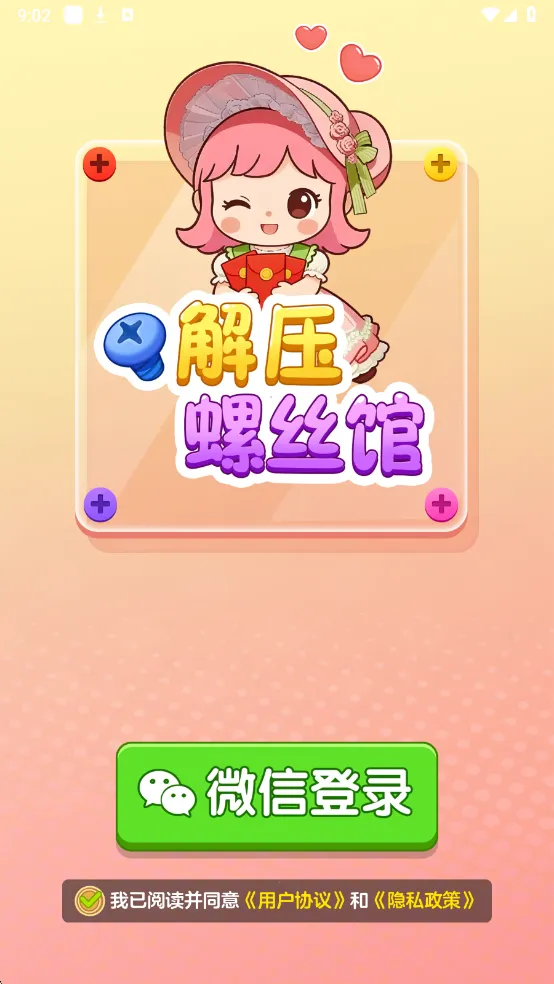This screenshot has width=554, height=984.
Task: Uncheck the agreement checkbox
Action: [90, 901]
